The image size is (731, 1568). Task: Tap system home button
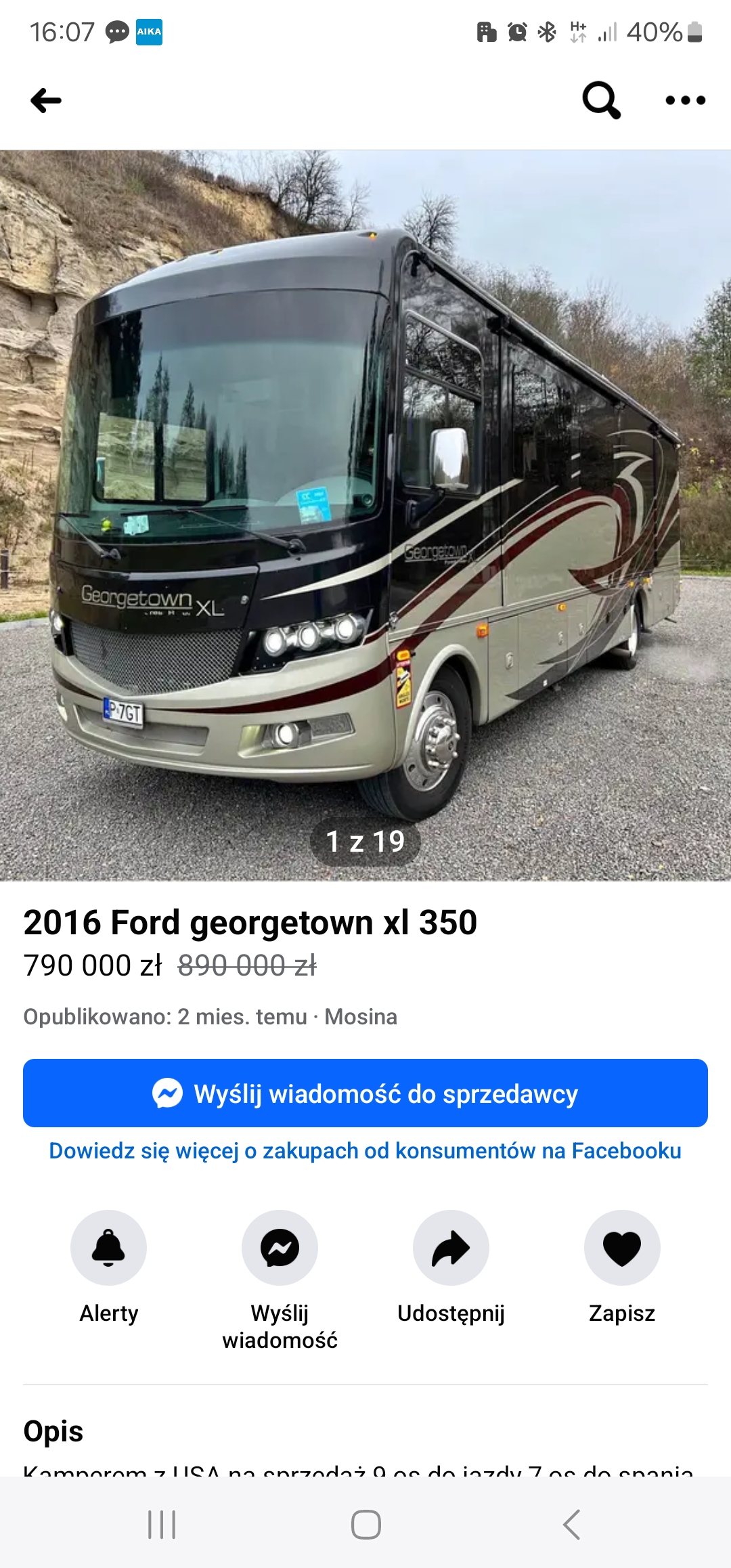tap(365, 1525)
